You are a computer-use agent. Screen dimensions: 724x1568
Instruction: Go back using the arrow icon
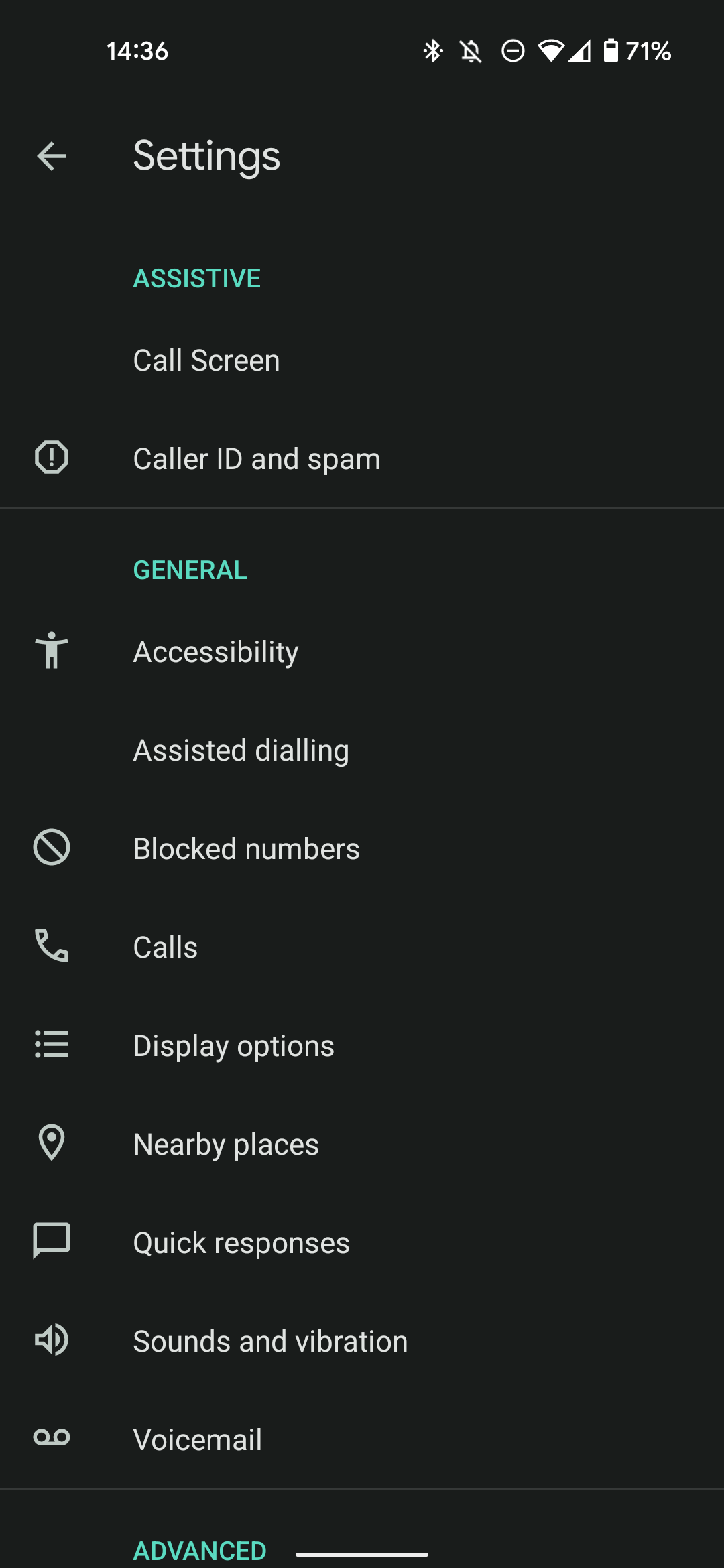(52, 156)
